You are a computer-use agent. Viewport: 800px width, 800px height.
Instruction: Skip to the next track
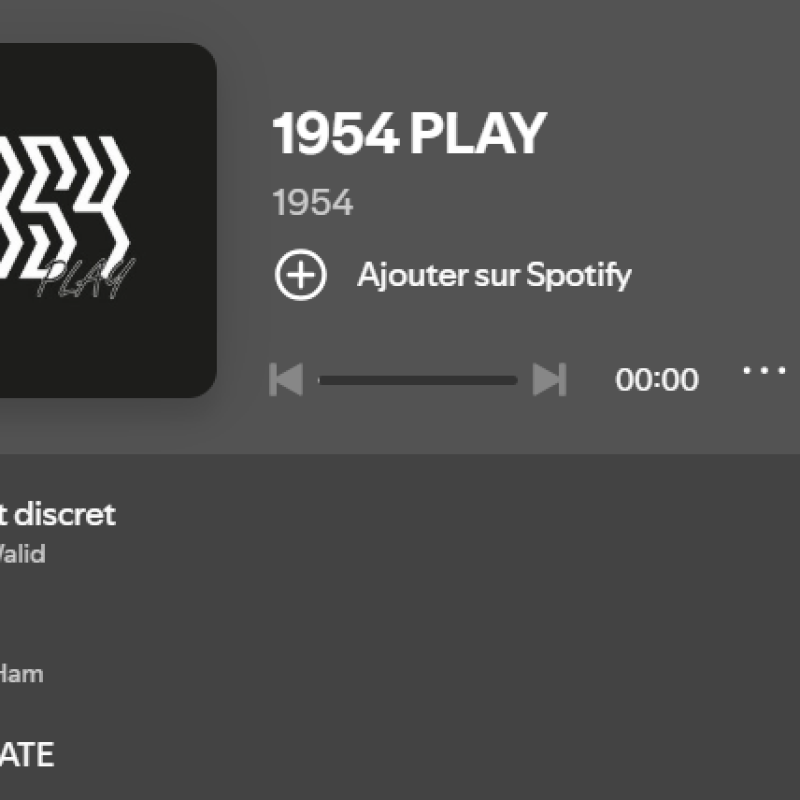[549, 380]
